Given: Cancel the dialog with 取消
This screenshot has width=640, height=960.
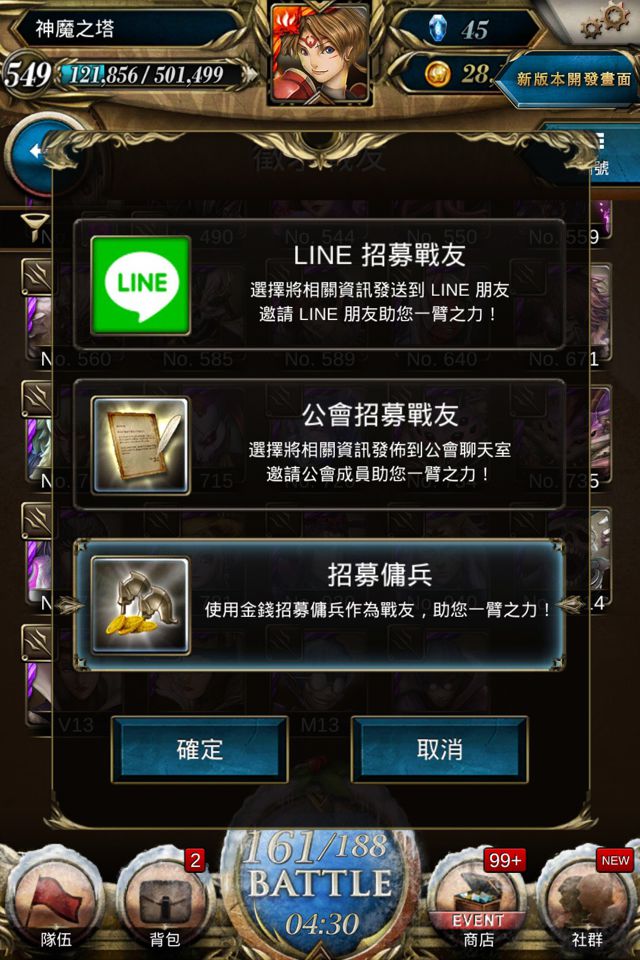Looking at the screenshot, I should pyautogui.click(x=439, y=750).
